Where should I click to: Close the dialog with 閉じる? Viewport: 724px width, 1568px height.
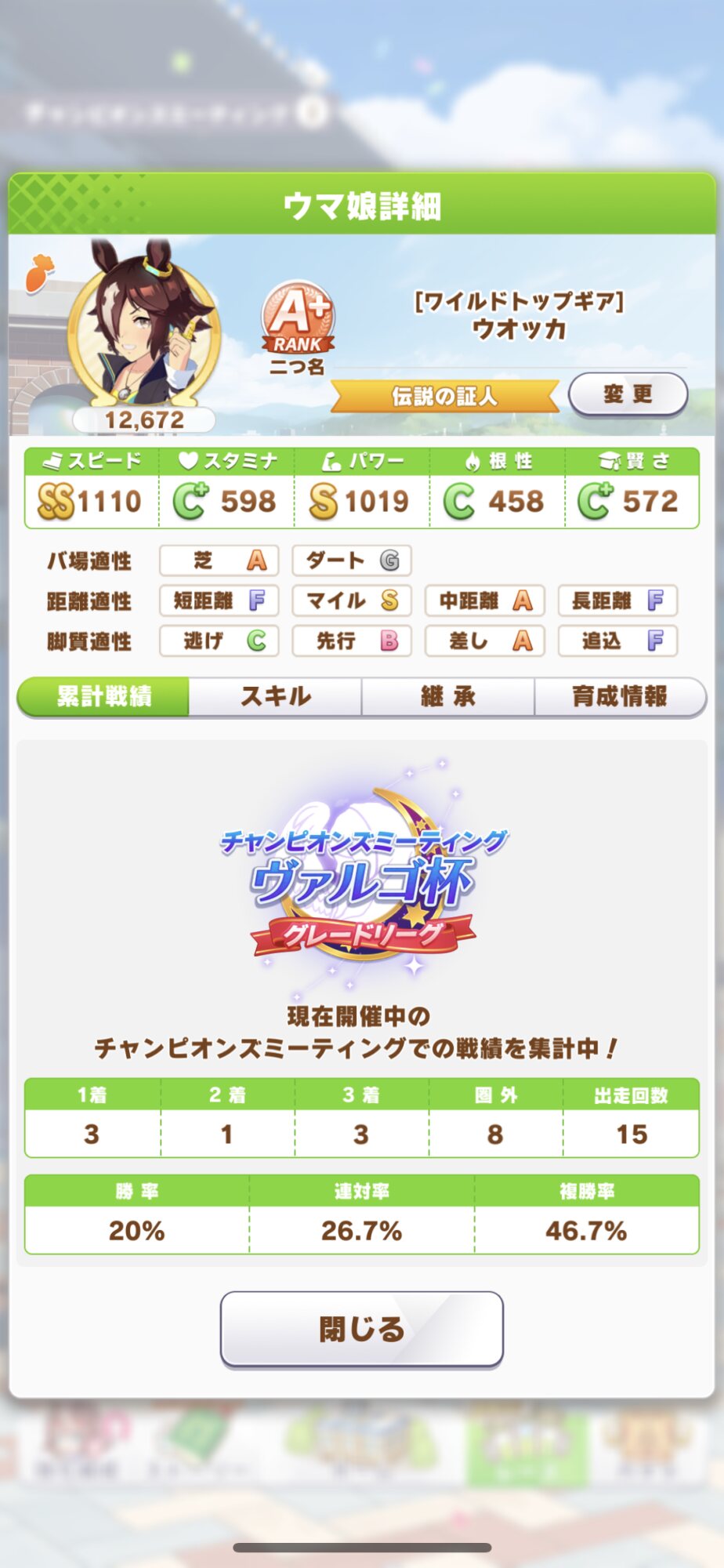click(x=361, y=1329)
